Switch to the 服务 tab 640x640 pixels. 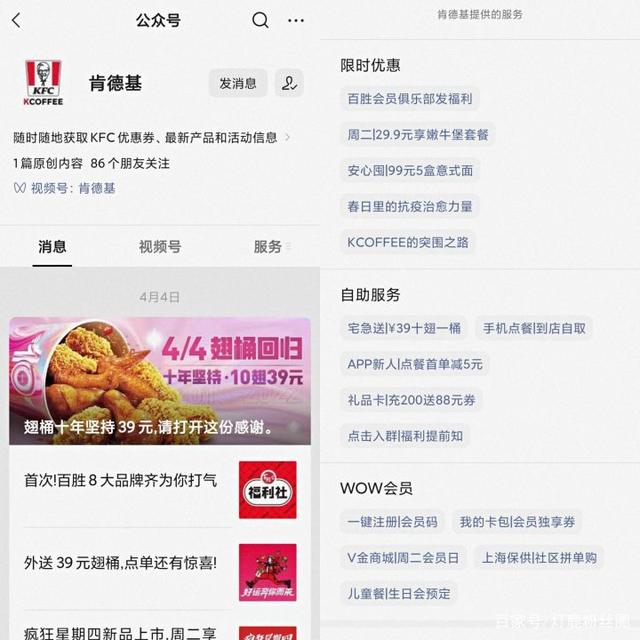point(268,246)
